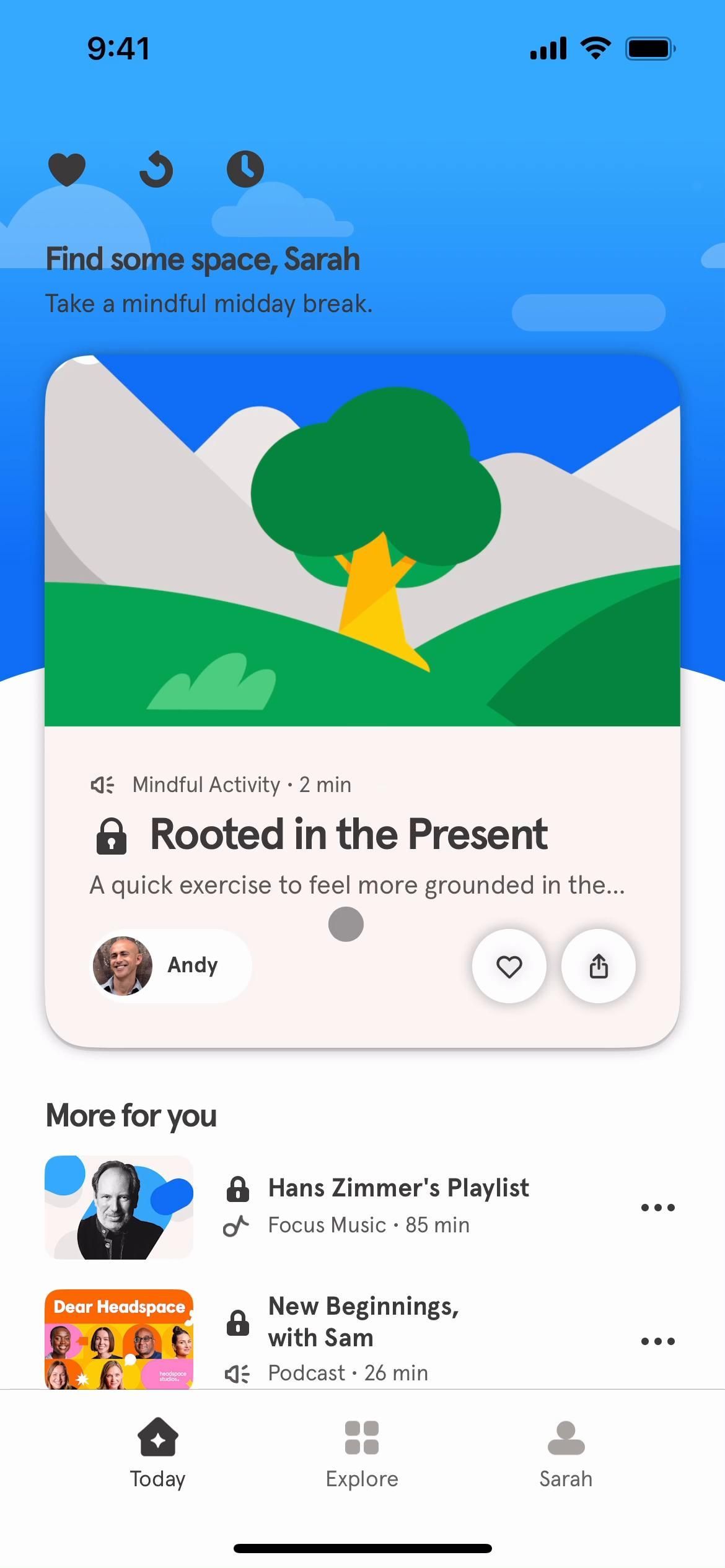
Task: Open New Beginnings, with Sam podcast
Action: point(363,1331)
